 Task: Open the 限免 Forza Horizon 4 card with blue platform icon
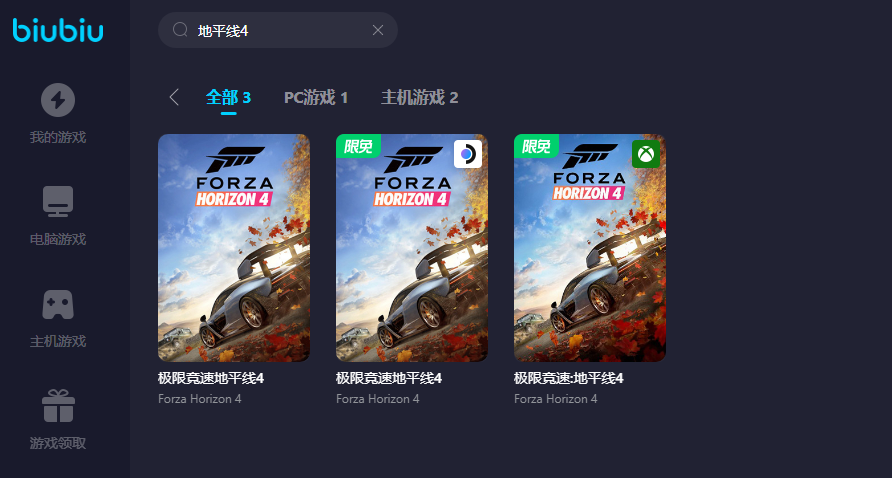tap(412, 248)
